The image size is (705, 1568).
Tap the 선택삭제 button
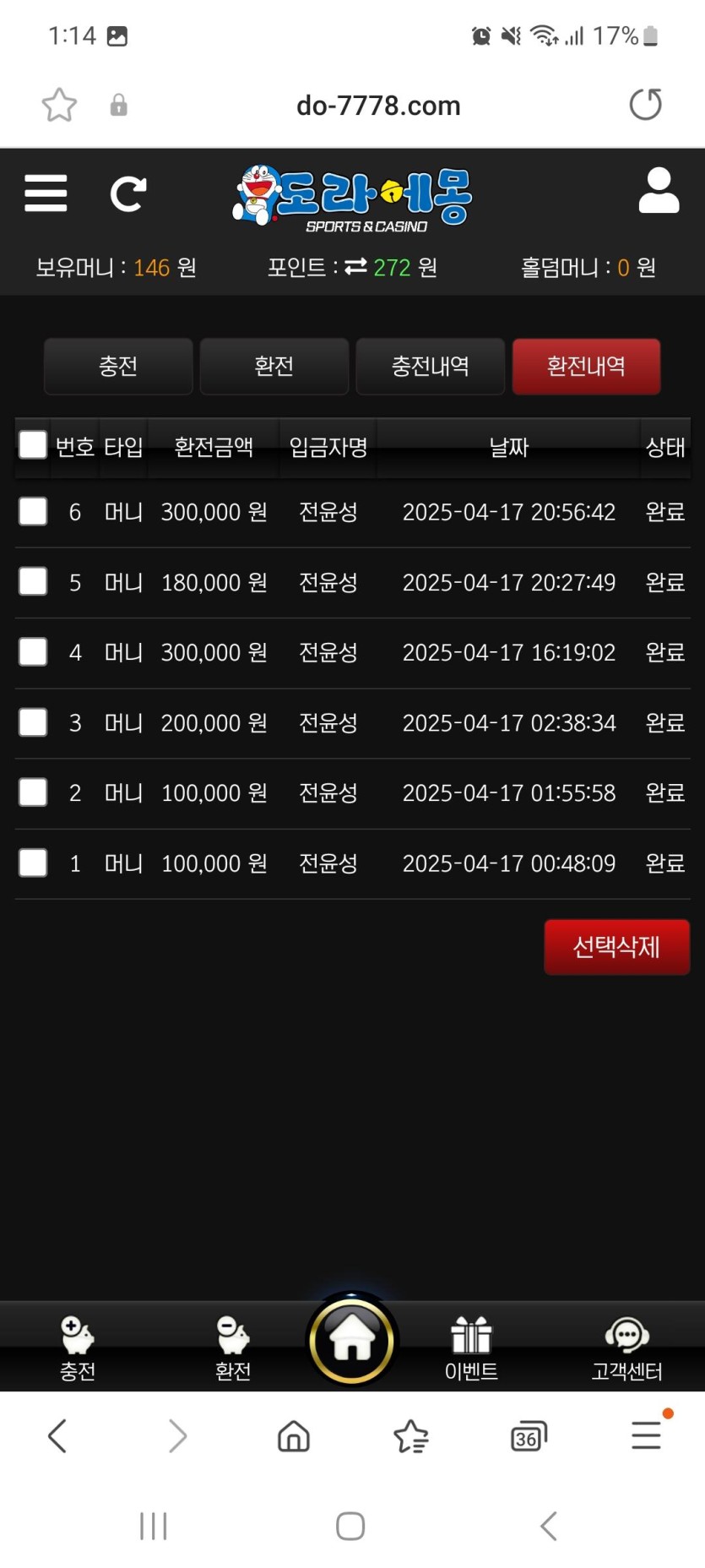pyautogui.click(x=616, y=947)
